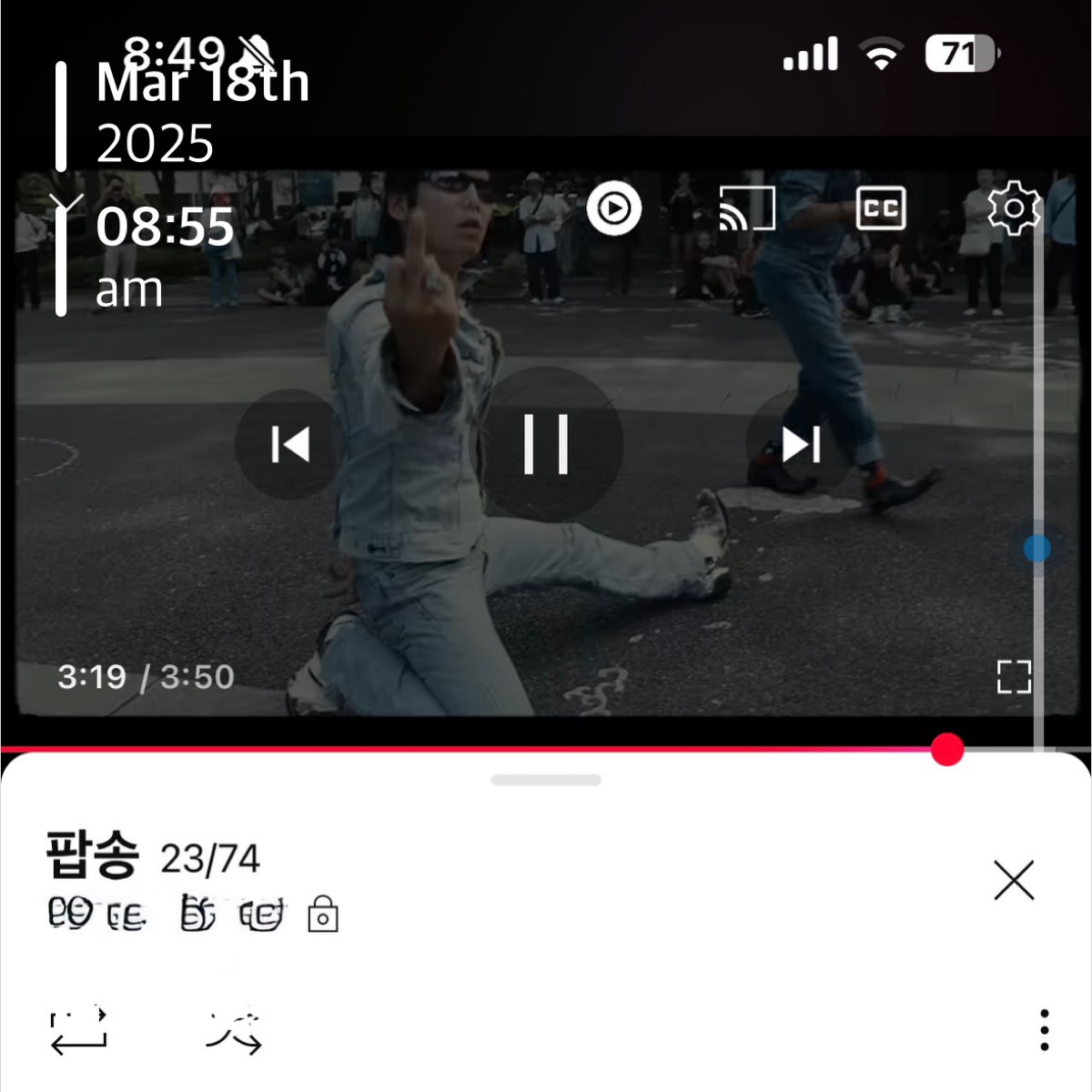Shuffle the playlist

point(234,1032)
